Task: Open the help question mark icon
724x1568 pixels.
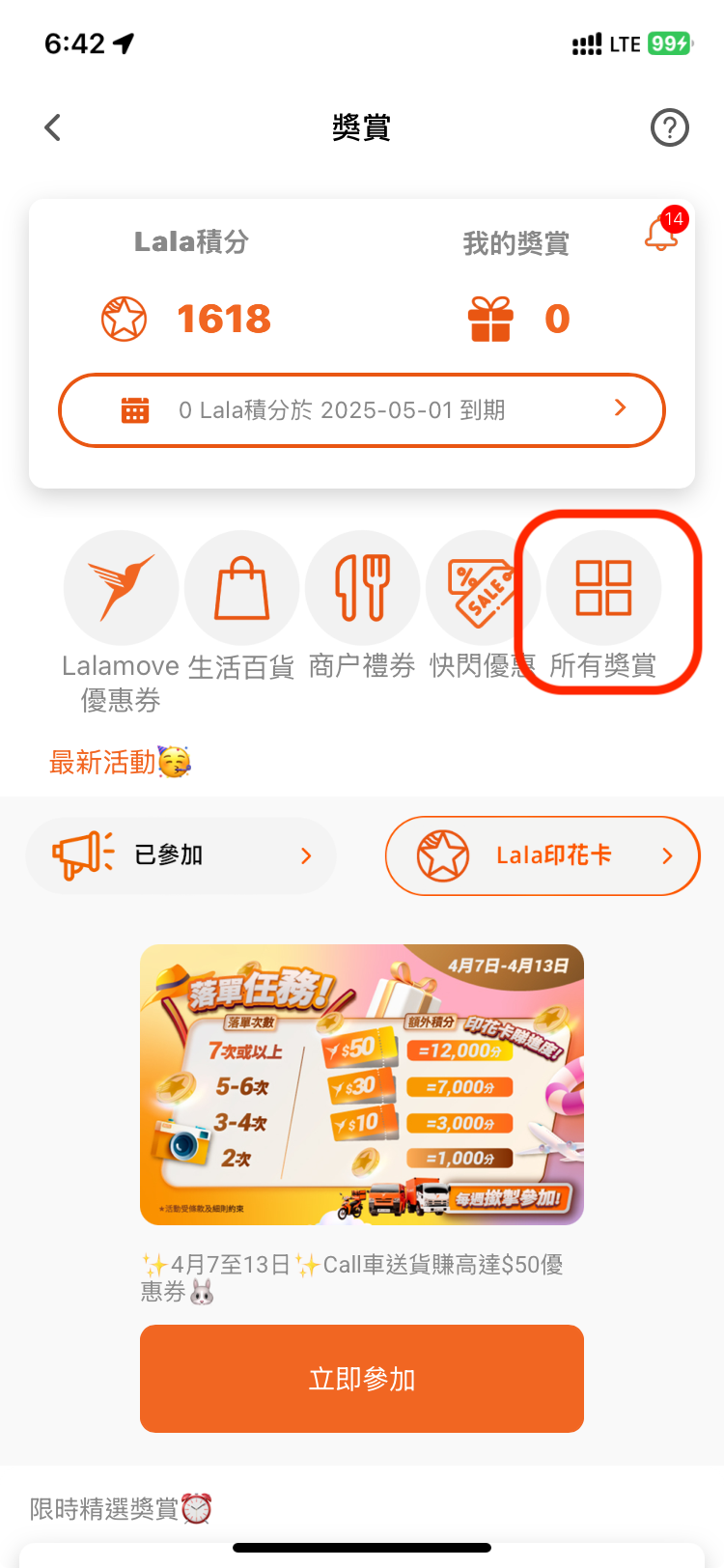Action: pyautogui.click(x=669, y=127)
